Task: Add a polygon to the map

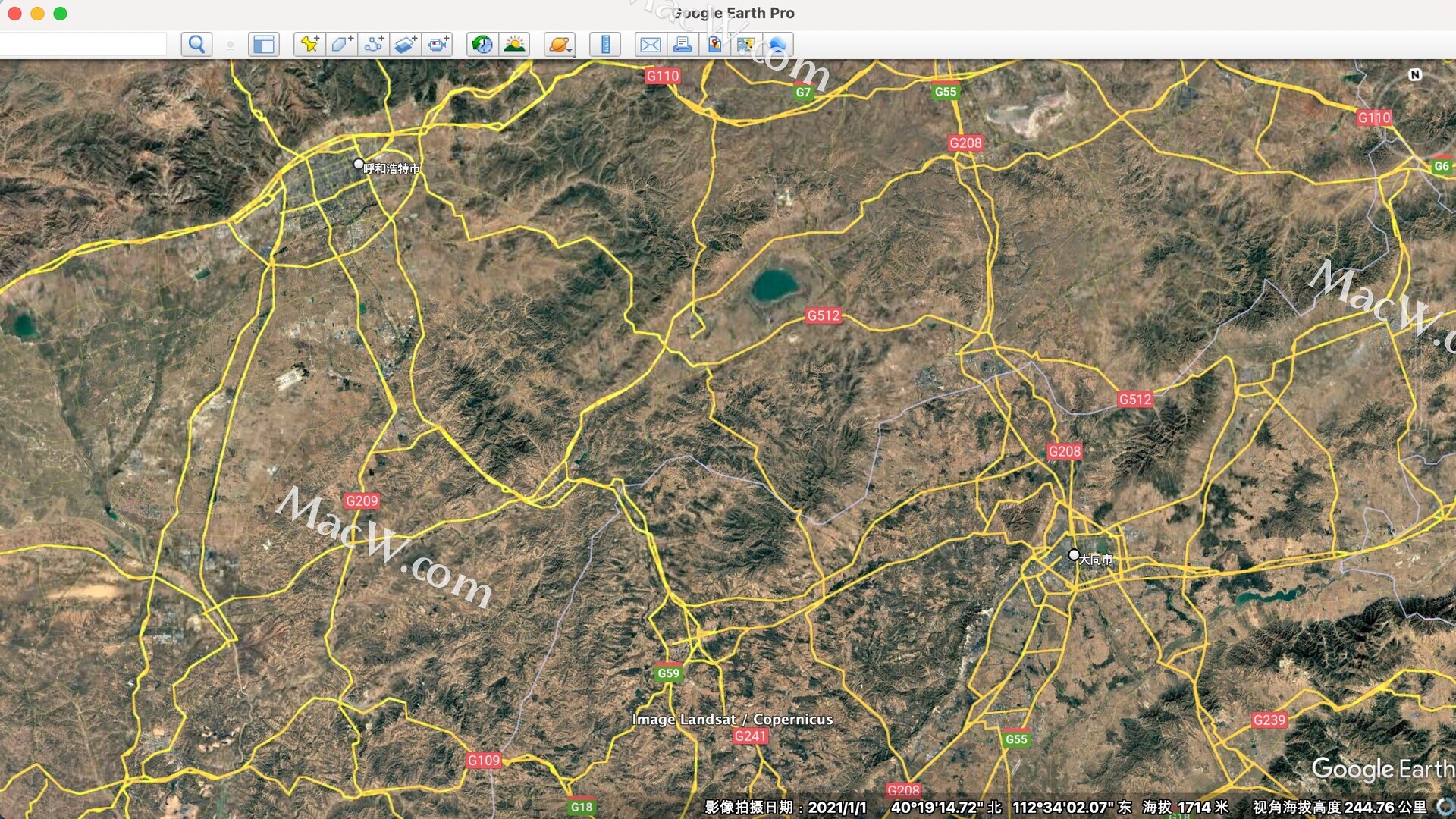Action: click(340, 45)
